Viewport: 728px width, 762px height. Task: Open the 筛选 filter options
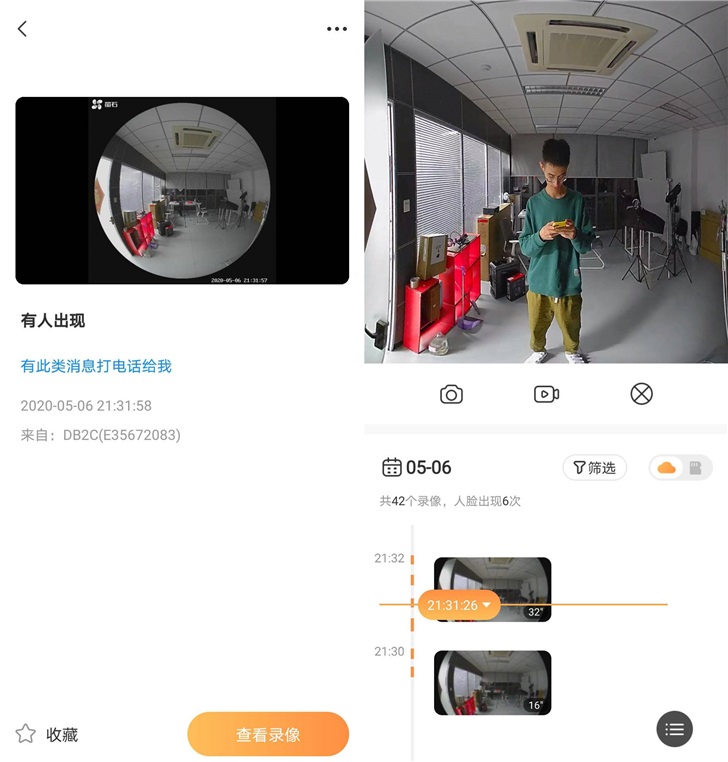[594, 467]
